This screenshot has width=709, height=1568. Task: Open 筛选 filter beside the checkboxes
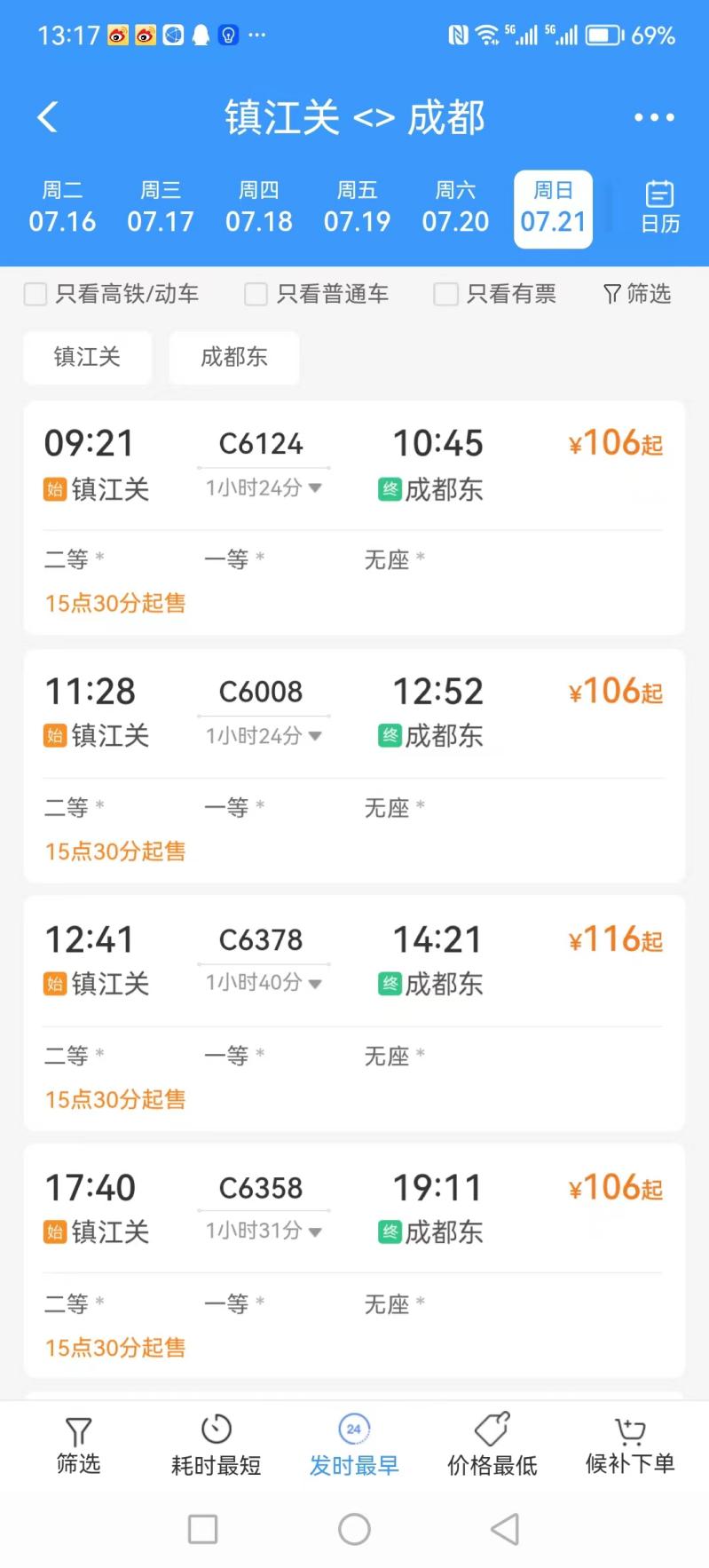point(636,294)
